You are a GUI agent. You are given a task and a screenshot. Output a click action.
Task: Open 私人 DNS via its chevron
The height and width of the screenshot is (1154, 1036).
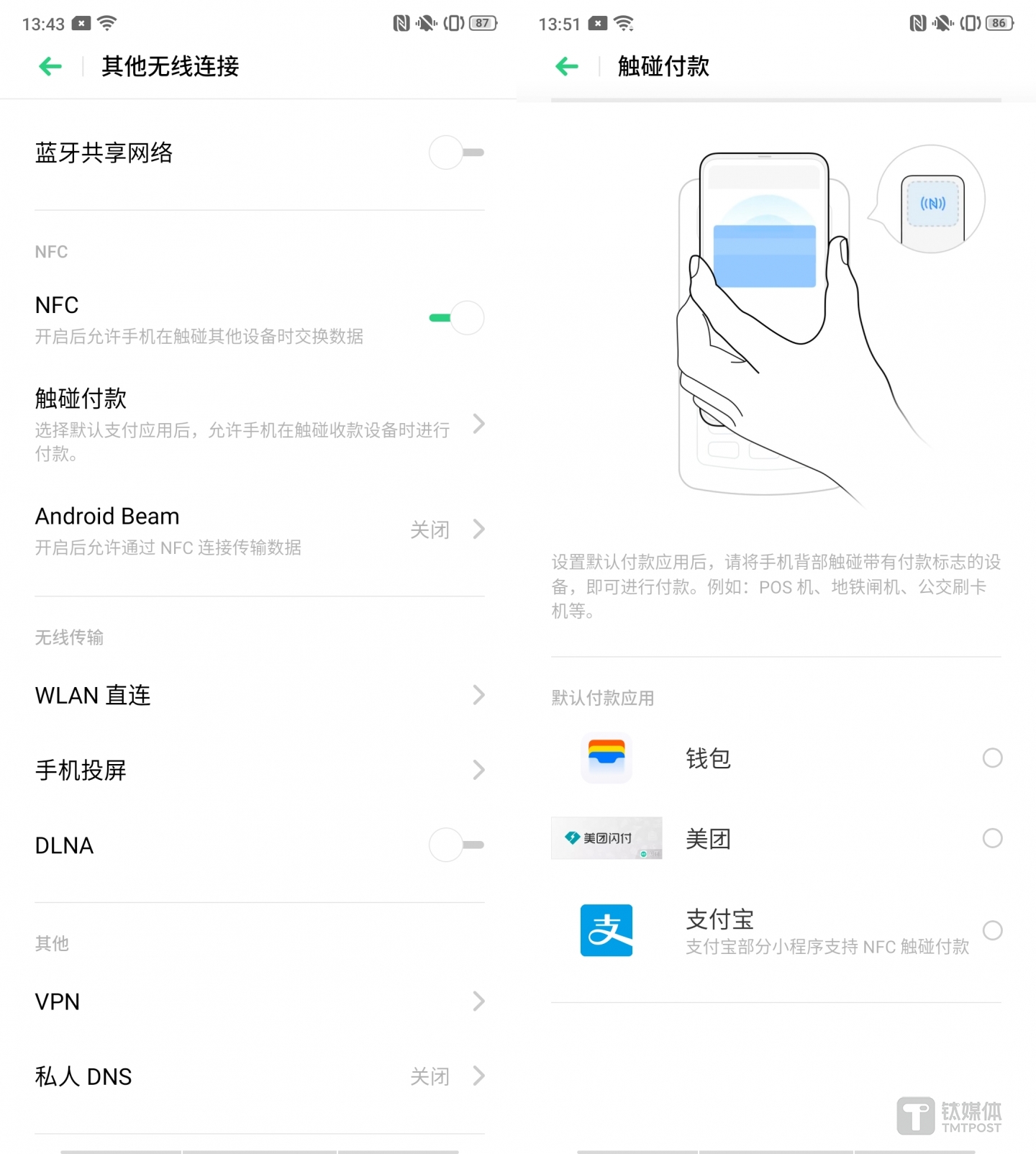point(478,1076)
